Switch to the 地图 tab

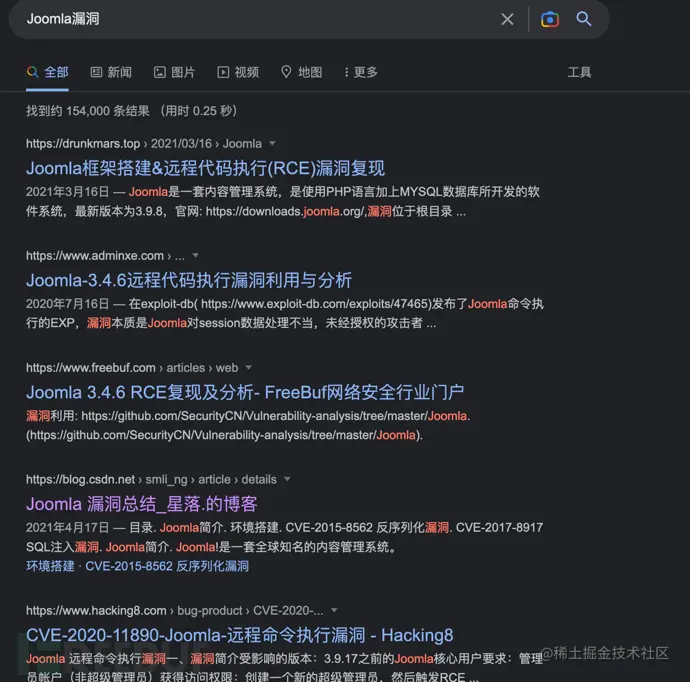(x=301, y=72)
